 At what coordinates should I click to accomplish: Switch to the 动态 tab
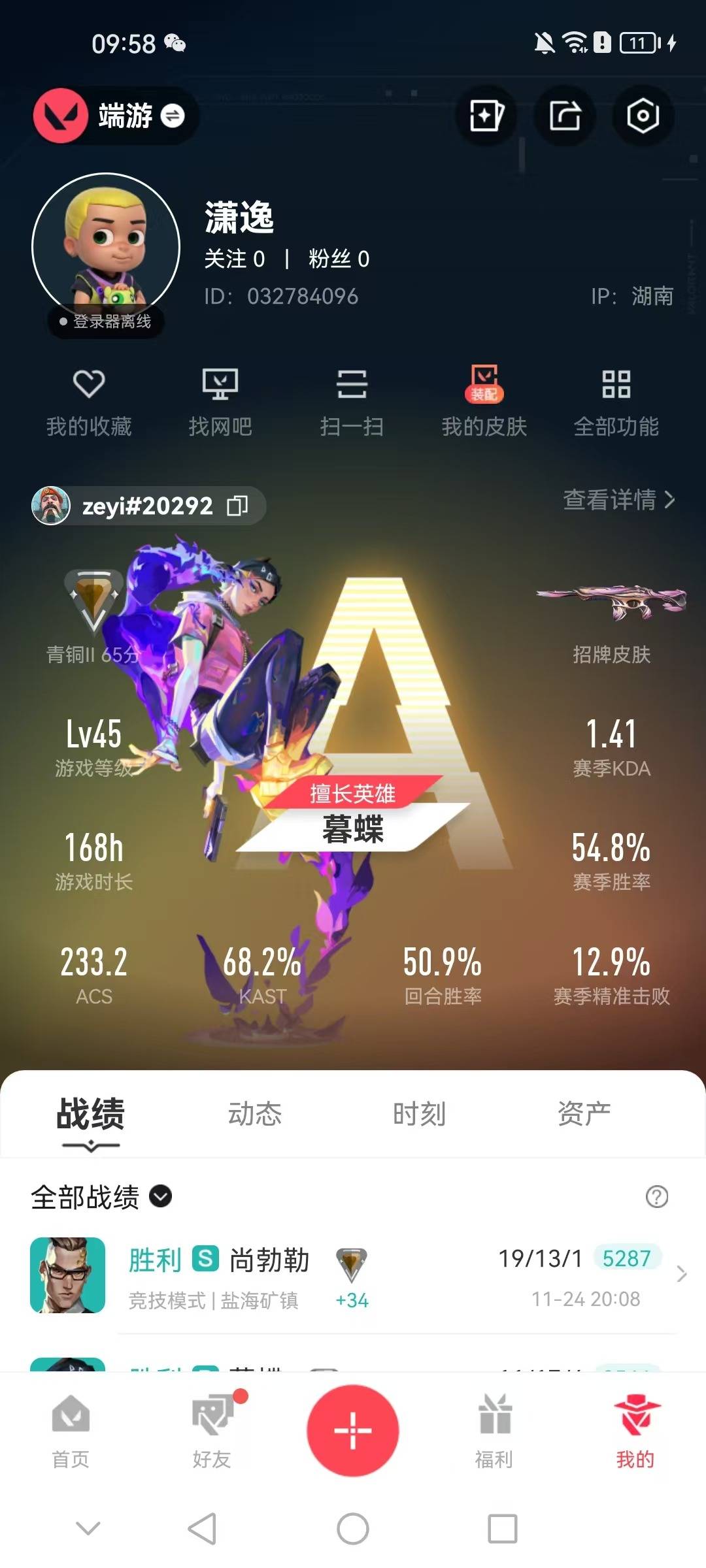point(254,1113)
